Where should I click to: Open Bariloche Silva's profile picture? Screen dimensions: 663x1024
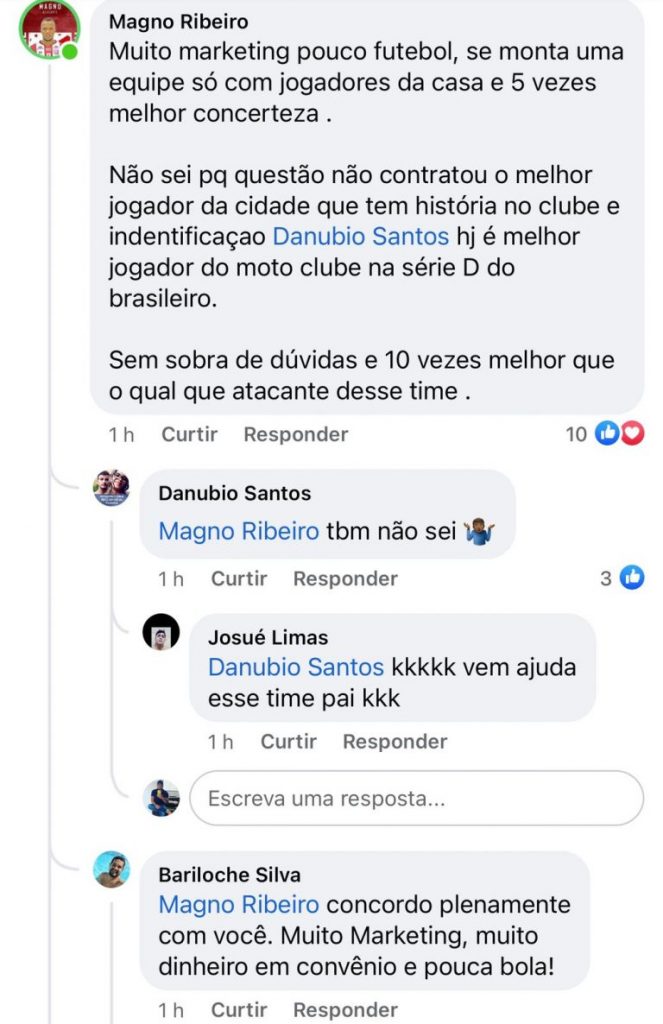point(112,870)
